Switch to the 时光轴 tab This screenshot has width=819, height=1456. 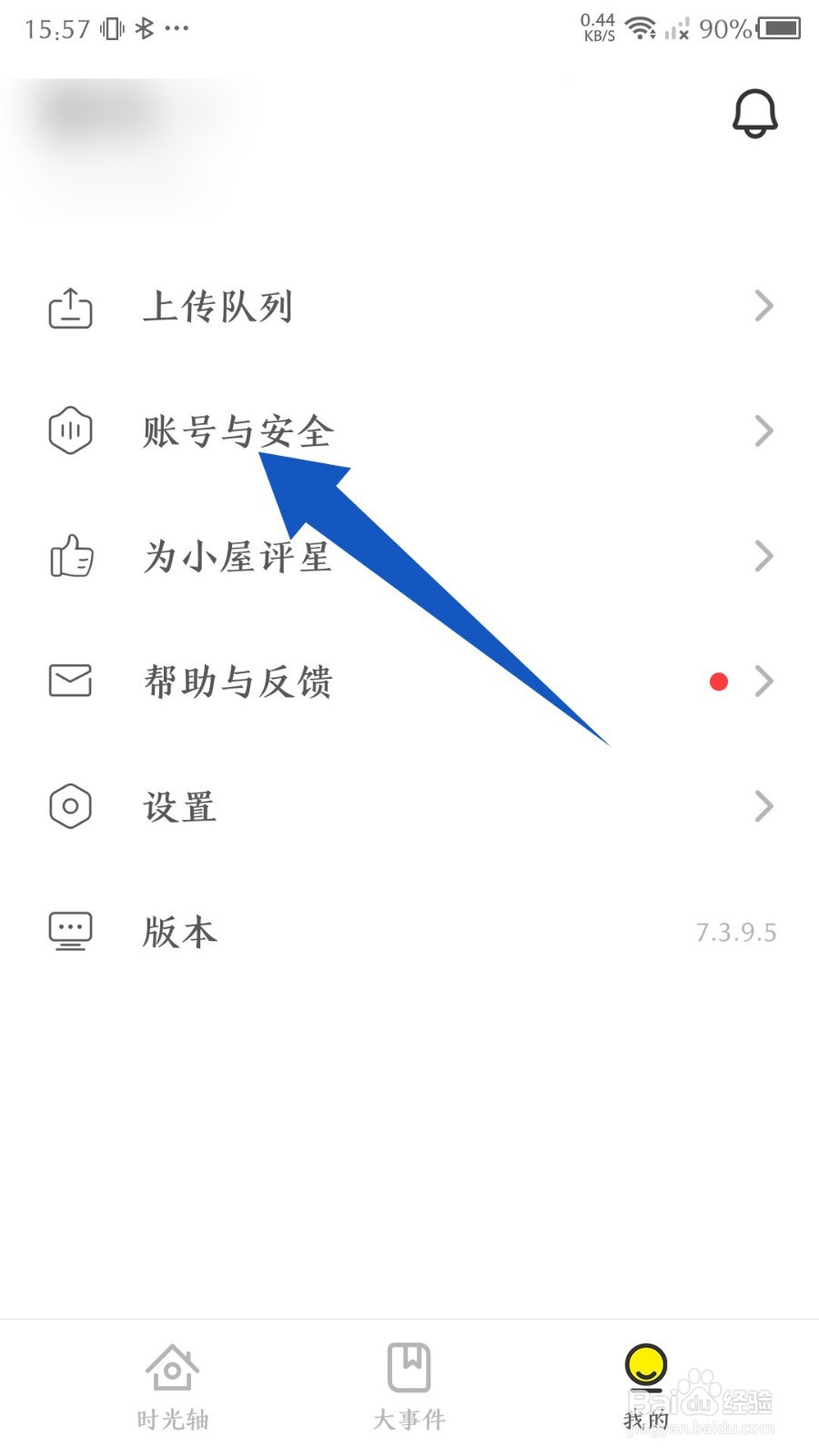tap(172, 1387)
